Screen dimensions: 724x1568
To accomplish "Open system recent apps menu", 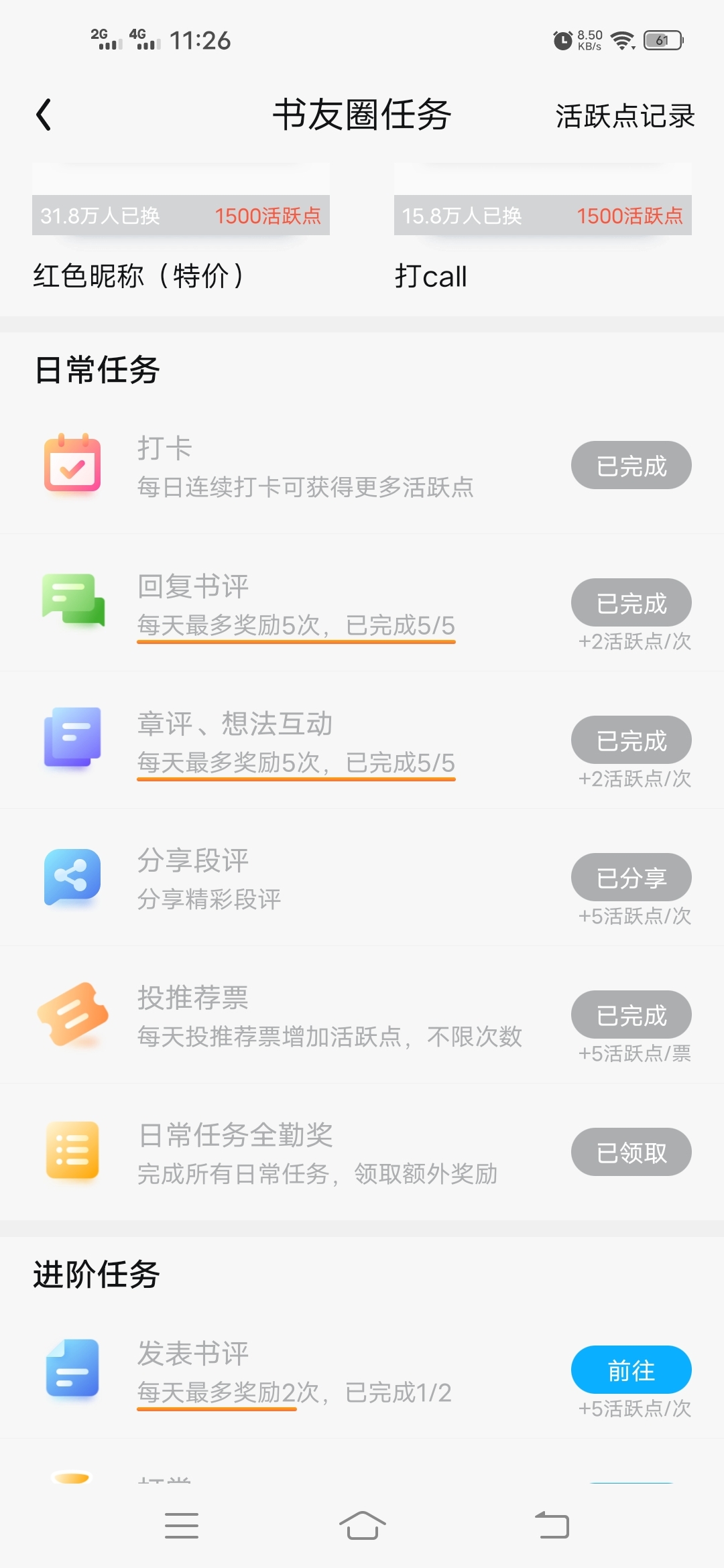I will coord(182,1525).
